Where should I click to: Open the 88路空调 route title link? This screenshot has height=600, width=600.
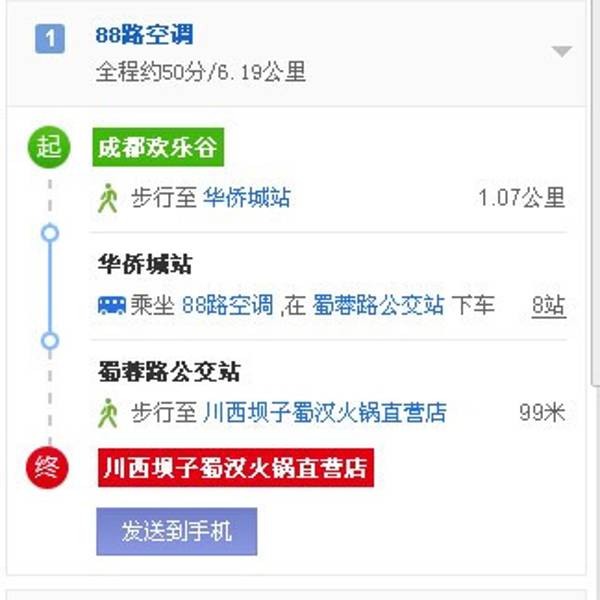click(x=144, y=36)
